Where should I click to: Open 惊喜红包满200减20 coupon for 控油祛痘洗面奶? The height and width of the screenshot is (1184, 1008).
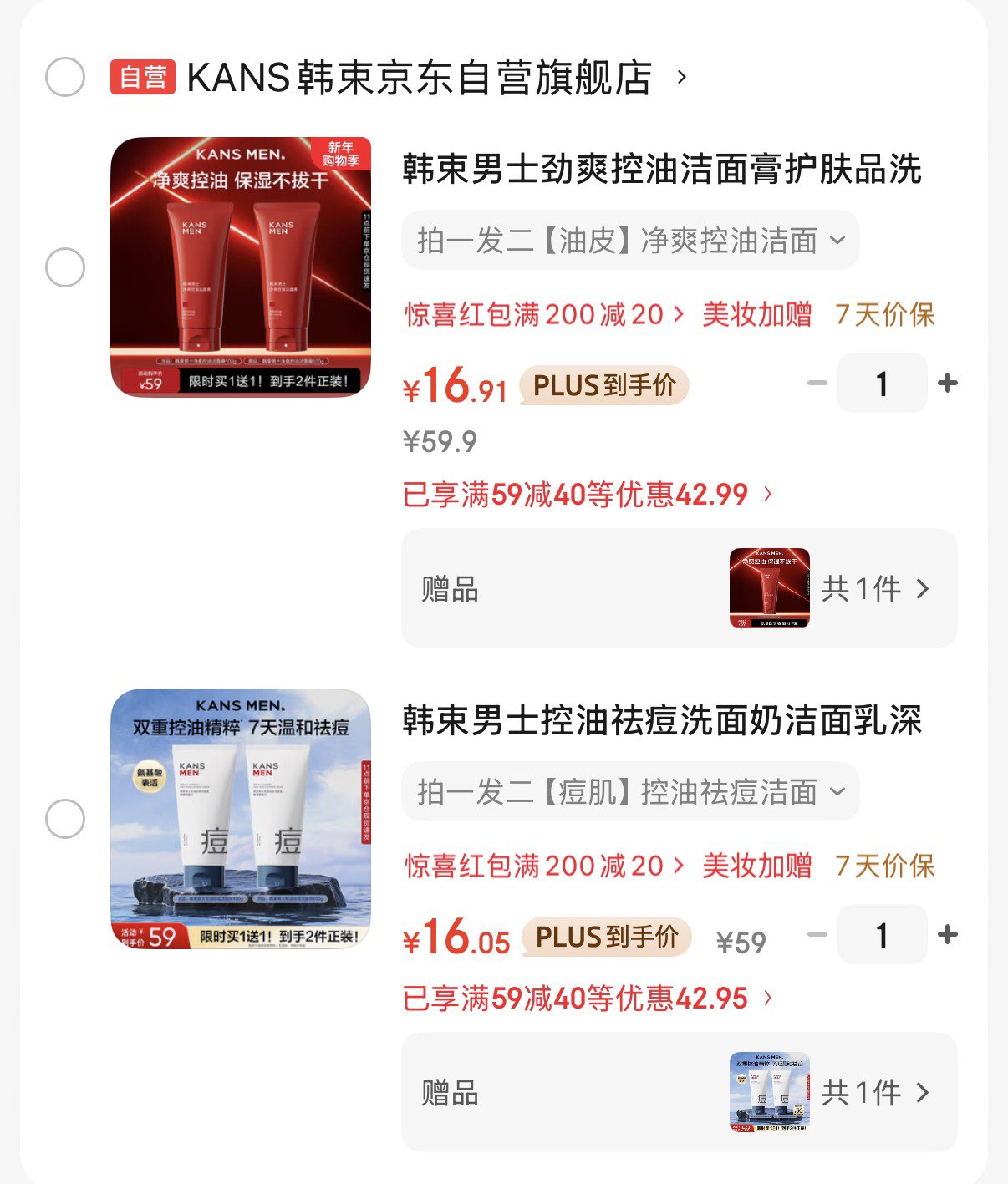[x=544, y=866]
